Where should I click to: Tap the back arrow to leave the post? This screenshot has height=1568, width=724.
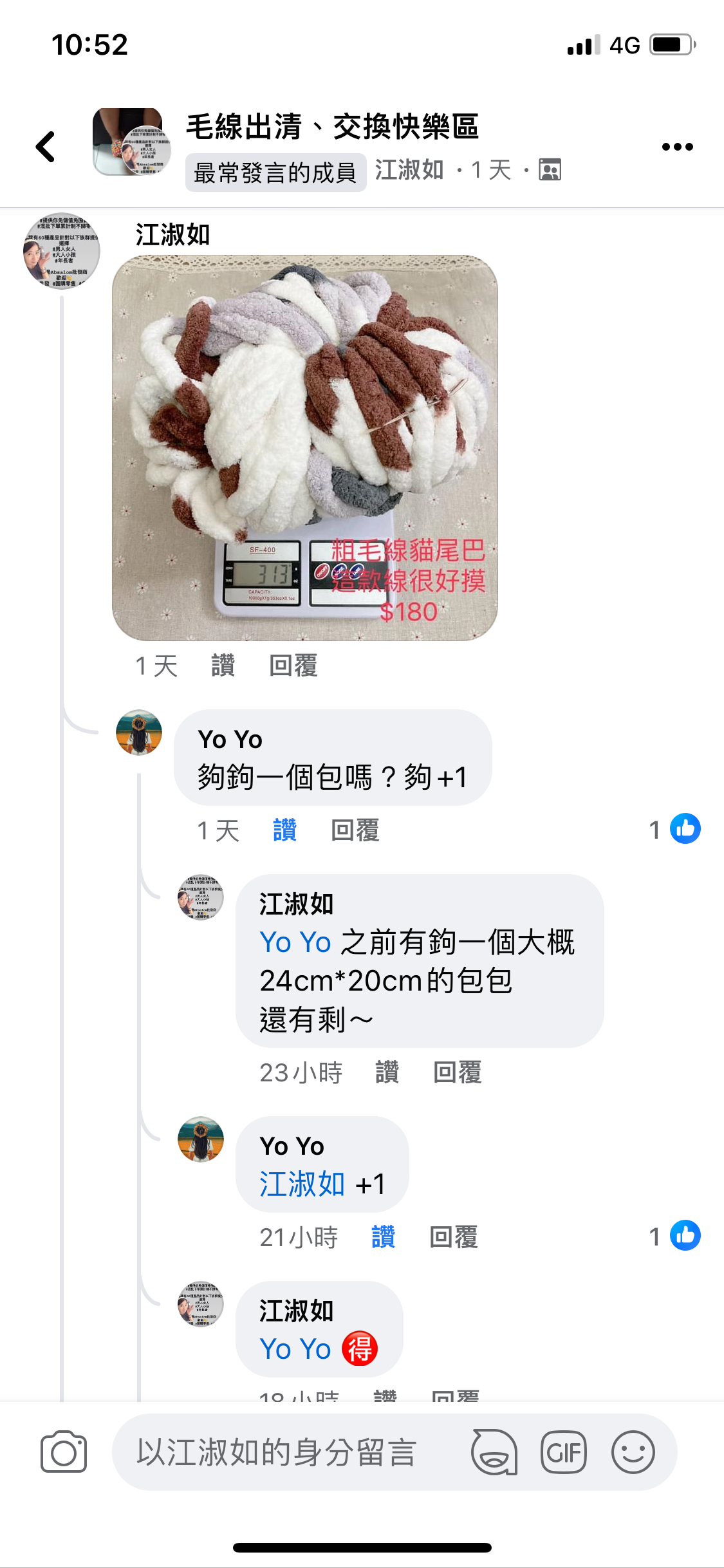click(x=43, y=146)
